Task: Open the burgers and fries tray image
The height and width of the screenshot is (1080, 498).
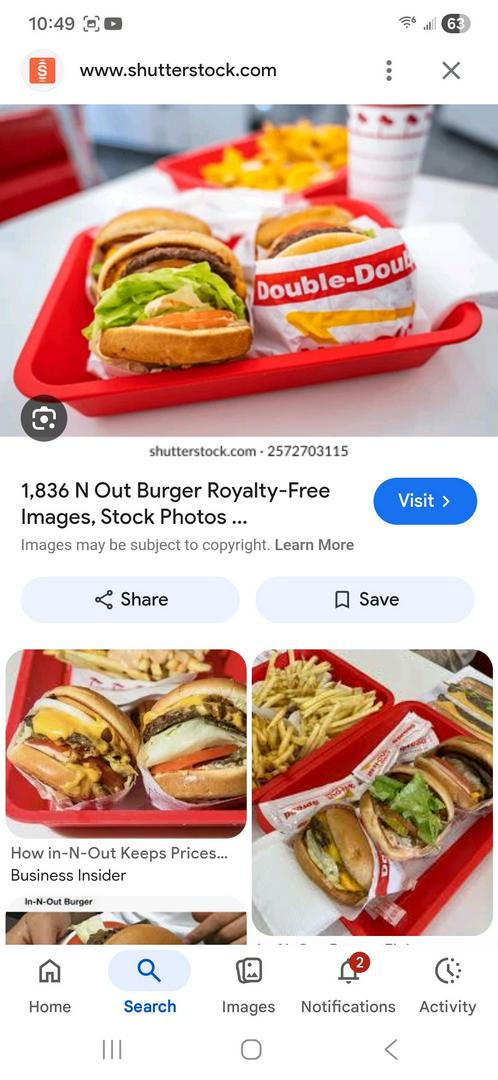Action: (x=373, y=792)
